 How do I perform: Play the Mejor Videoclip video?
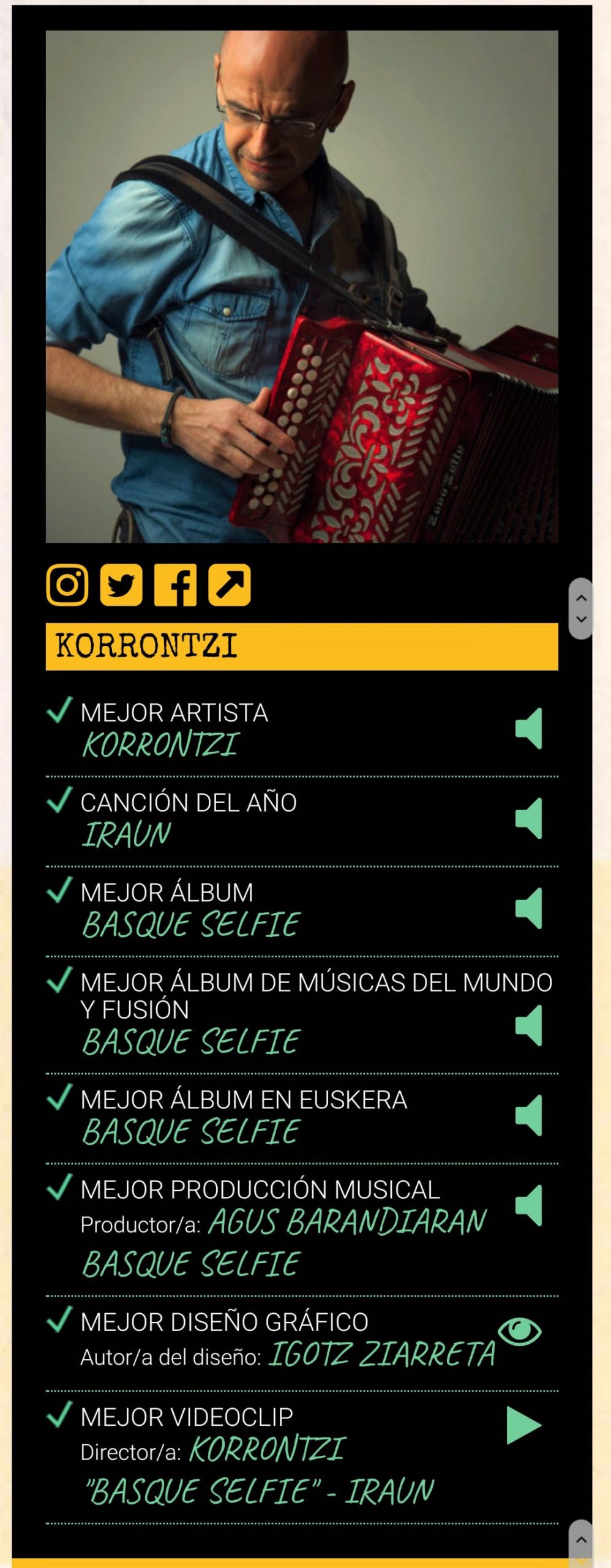[x=523, y=1426]
